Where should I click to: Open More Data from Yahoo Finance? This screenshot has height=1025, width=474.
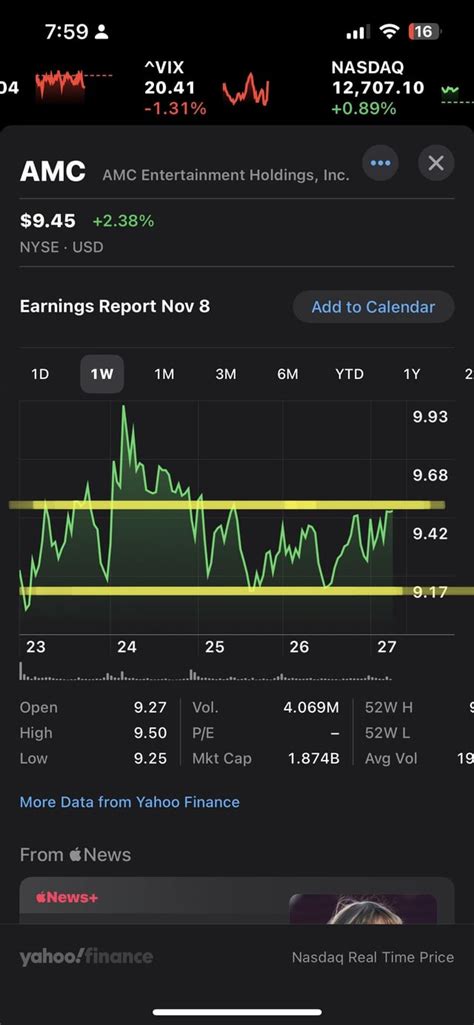coord(129,802)
